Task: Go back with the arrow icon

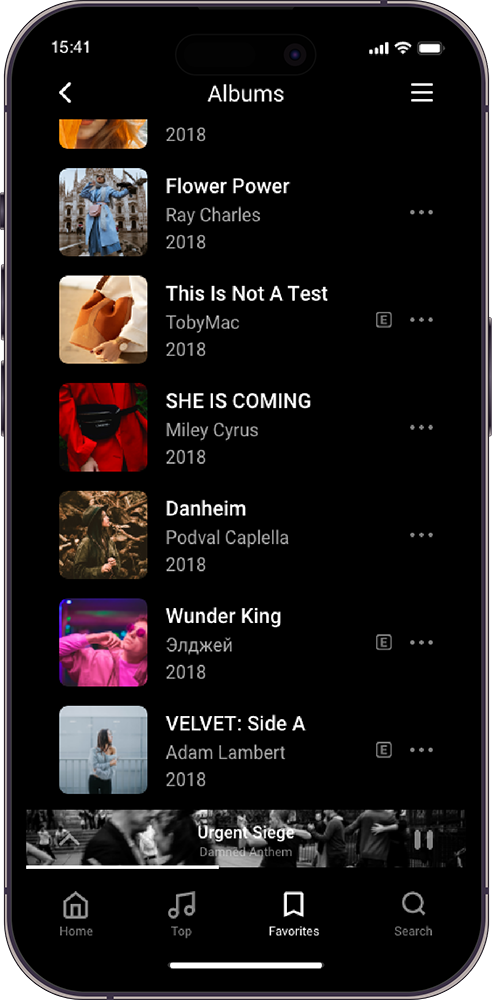Action: 65,93
